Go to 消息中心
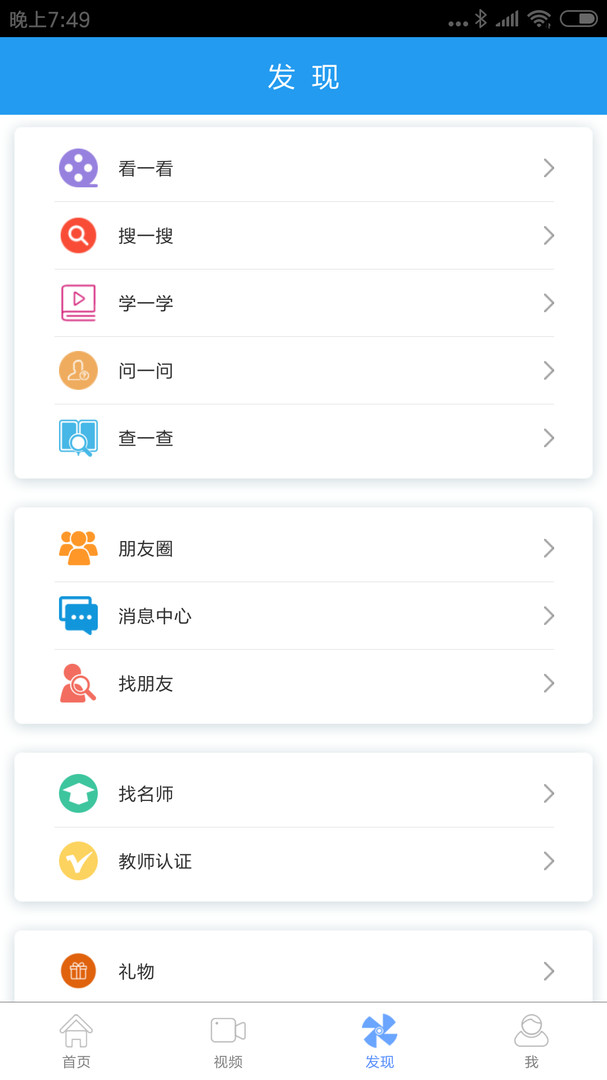This screenshot has width=607, height=1080. (303, 616)
